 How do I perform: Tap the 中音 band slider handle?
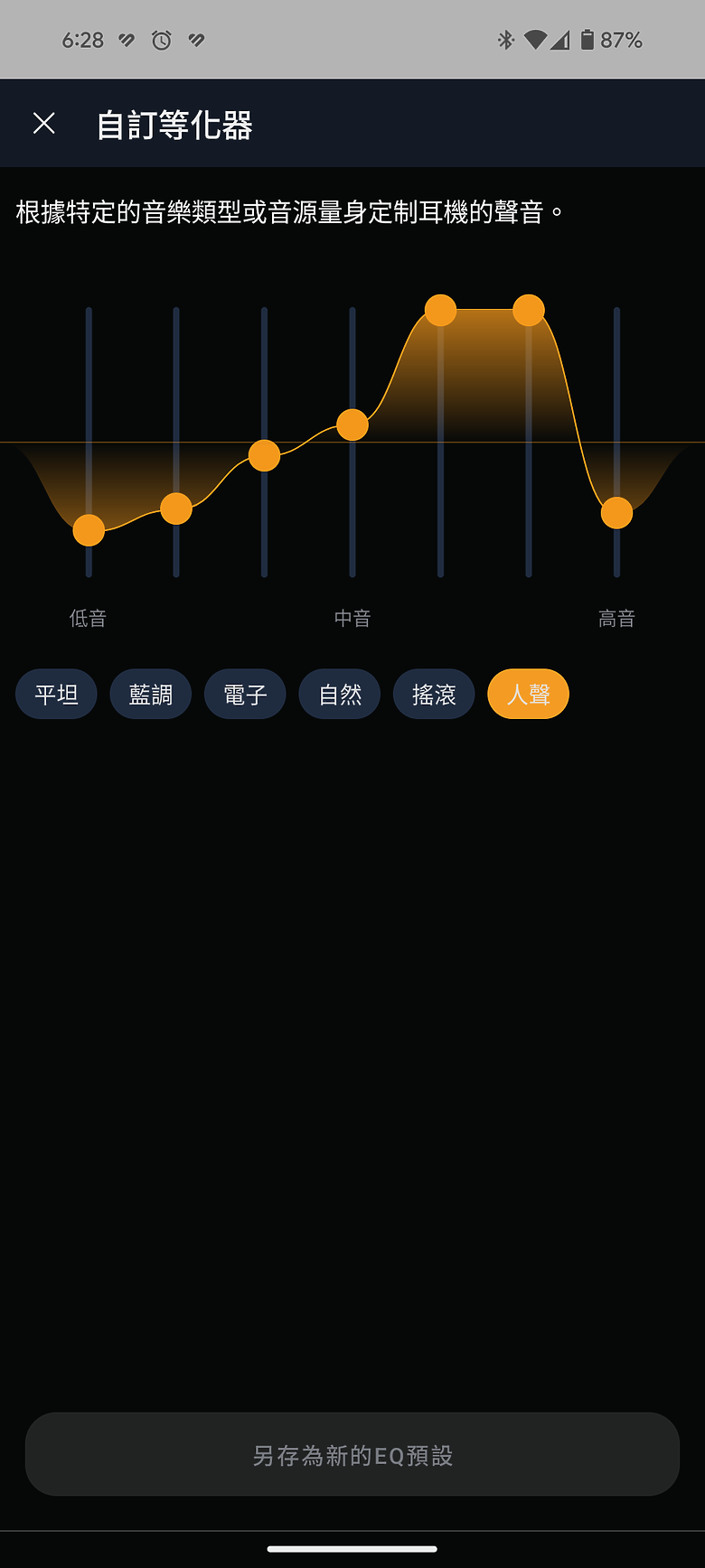pyautogui.click(x=352, y=425)
